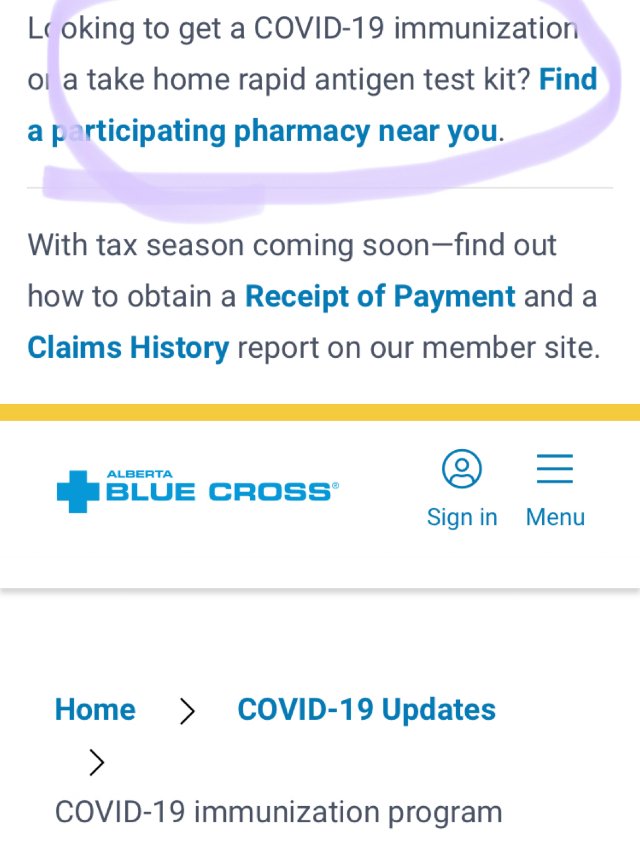The height and width of the screenshot is (853, 640).
Task: Tap the Sign in account icon
Action: coord(462,470)
